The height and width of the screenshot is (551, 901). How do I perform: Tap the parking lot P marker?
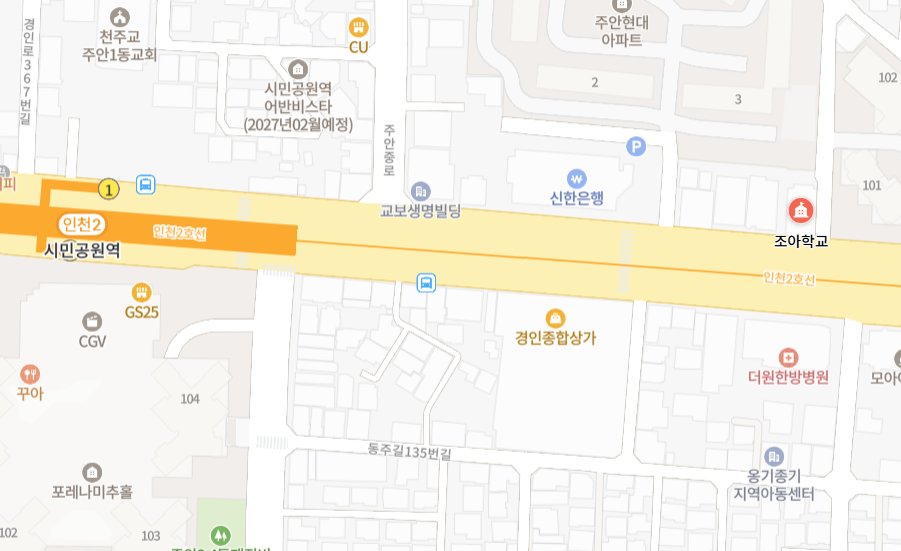pyautogui.click(x=636, y=147)
